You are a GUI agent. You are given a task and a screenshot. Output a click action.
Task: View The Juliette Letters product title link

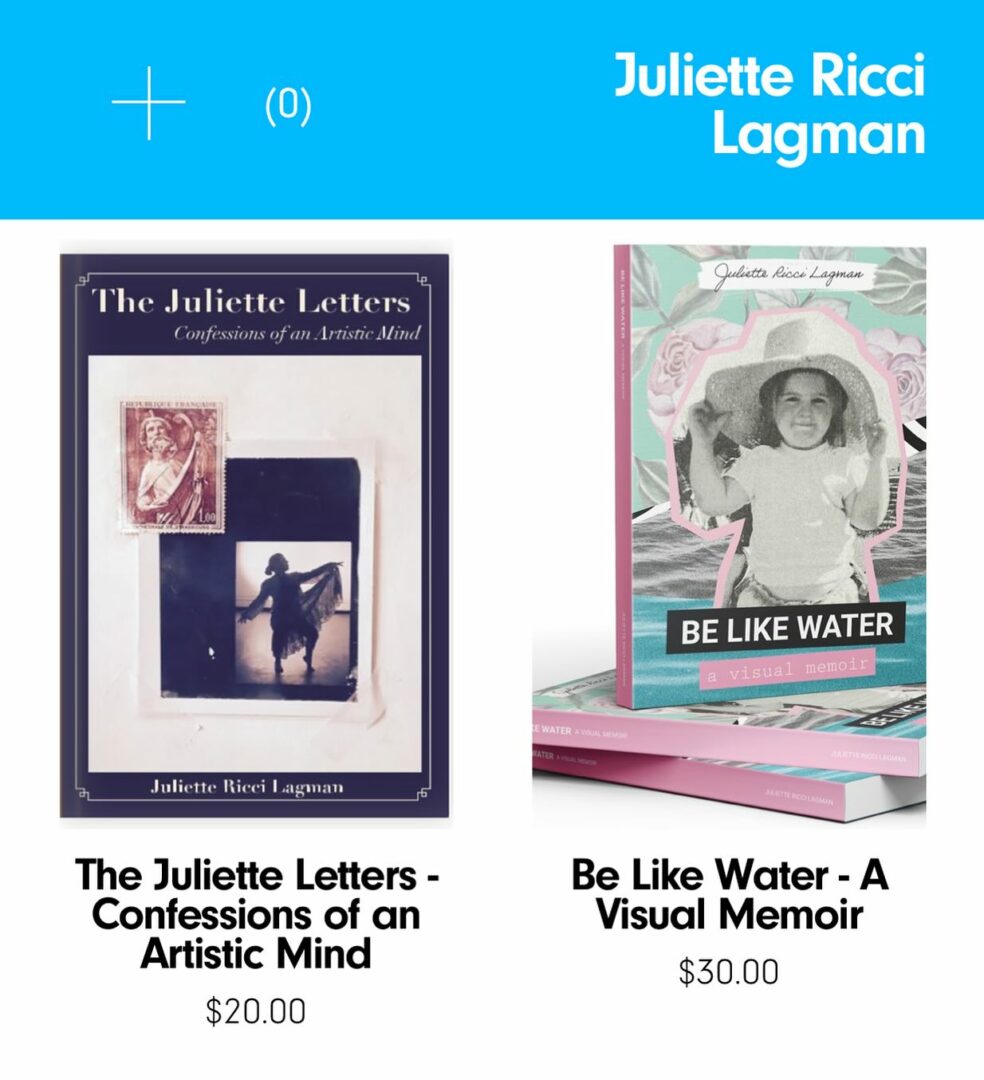click(x=256, y=914)
